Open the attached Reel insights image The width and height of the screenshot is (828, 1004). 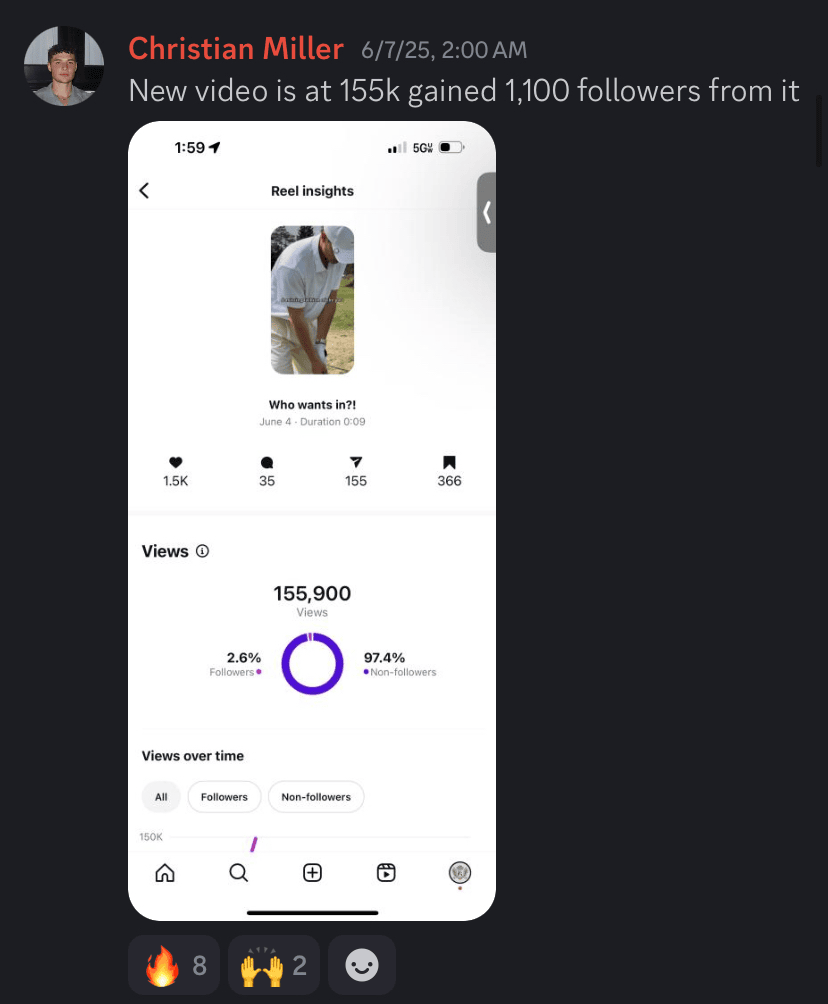[x=312, y=520]
